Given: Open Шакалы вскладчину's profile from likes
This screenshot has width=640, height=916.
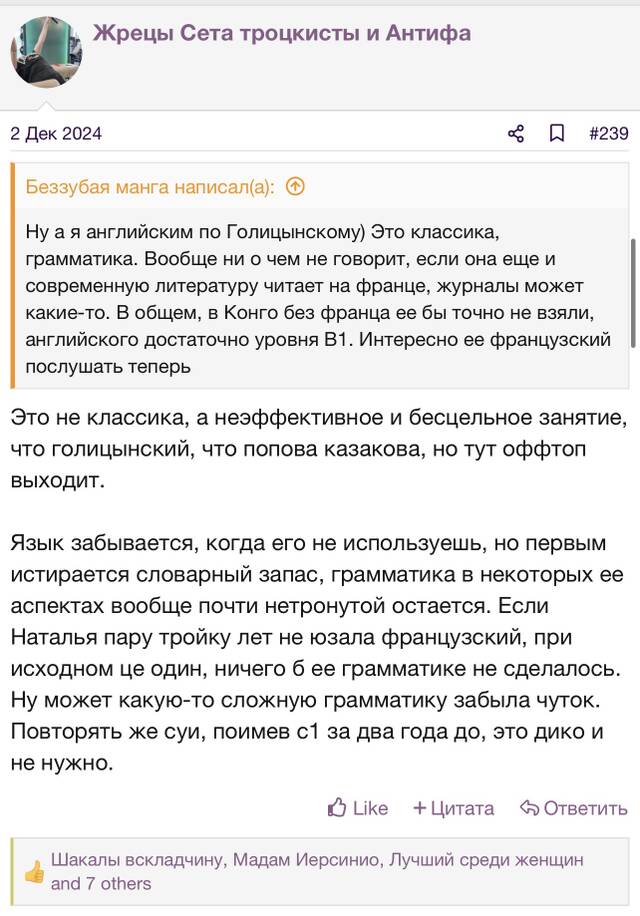Looking at the screenshot, I should pyautogui.click(x=137, y=859).
